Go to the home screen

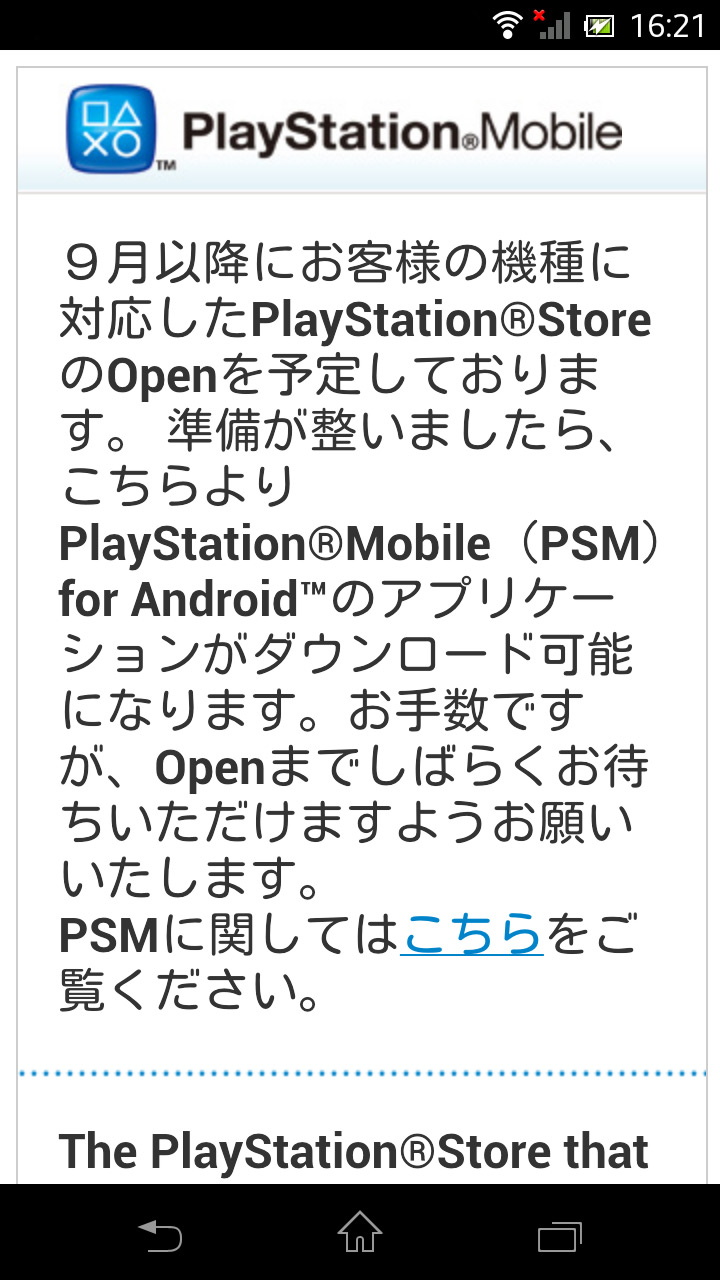click(x=360, y=1233)
